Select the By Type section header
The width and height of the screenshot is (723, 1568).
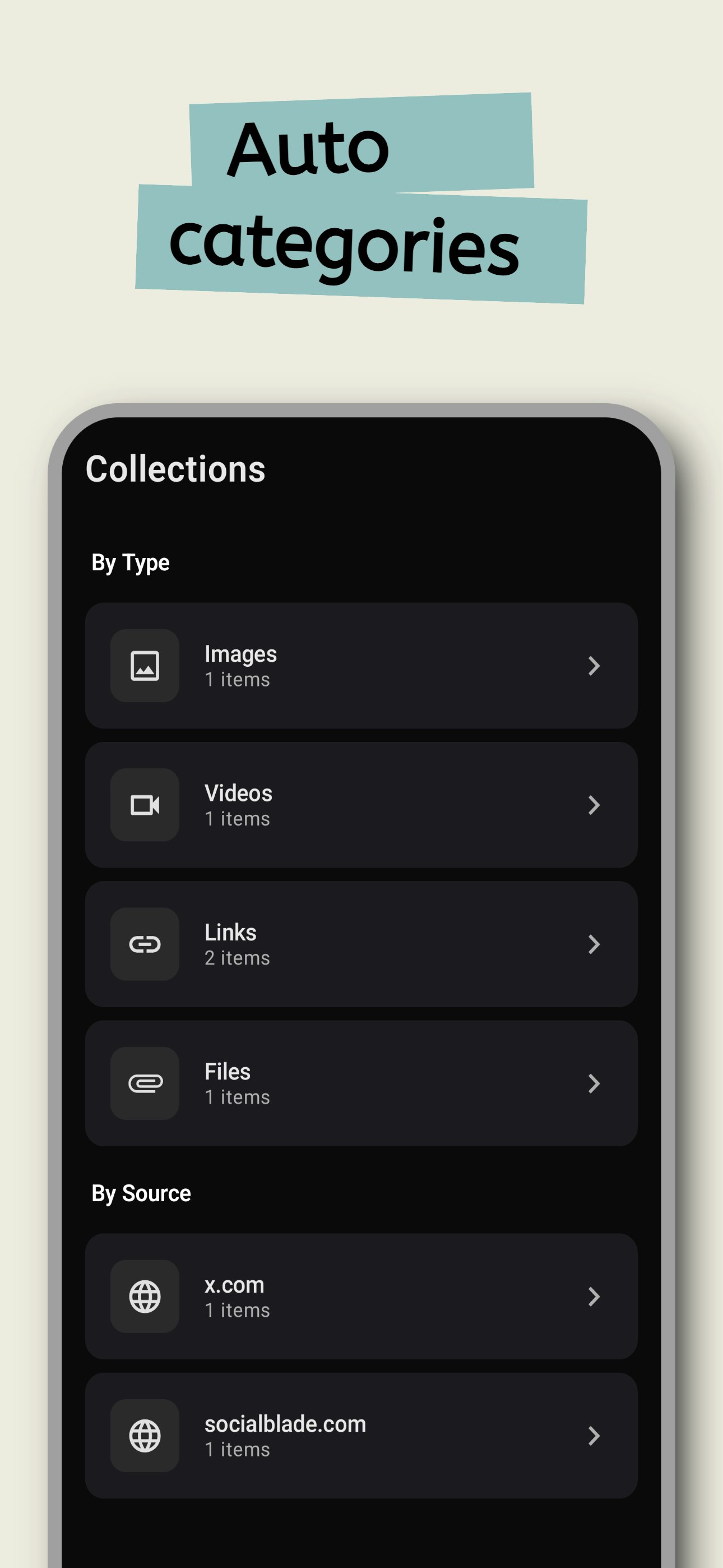click(129, 562)
